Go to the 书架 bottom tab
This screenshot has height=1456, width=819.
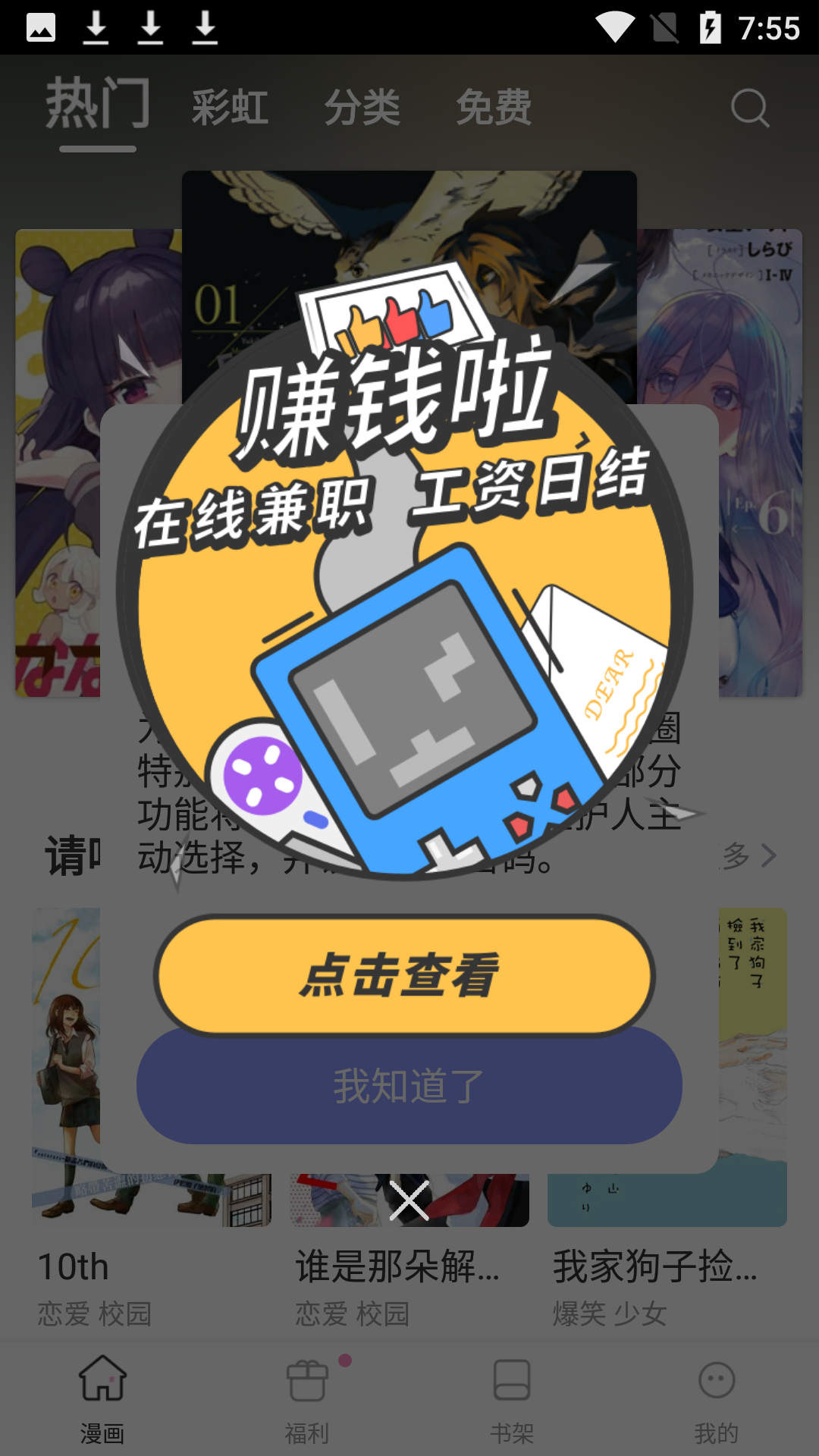(512, 1400)
